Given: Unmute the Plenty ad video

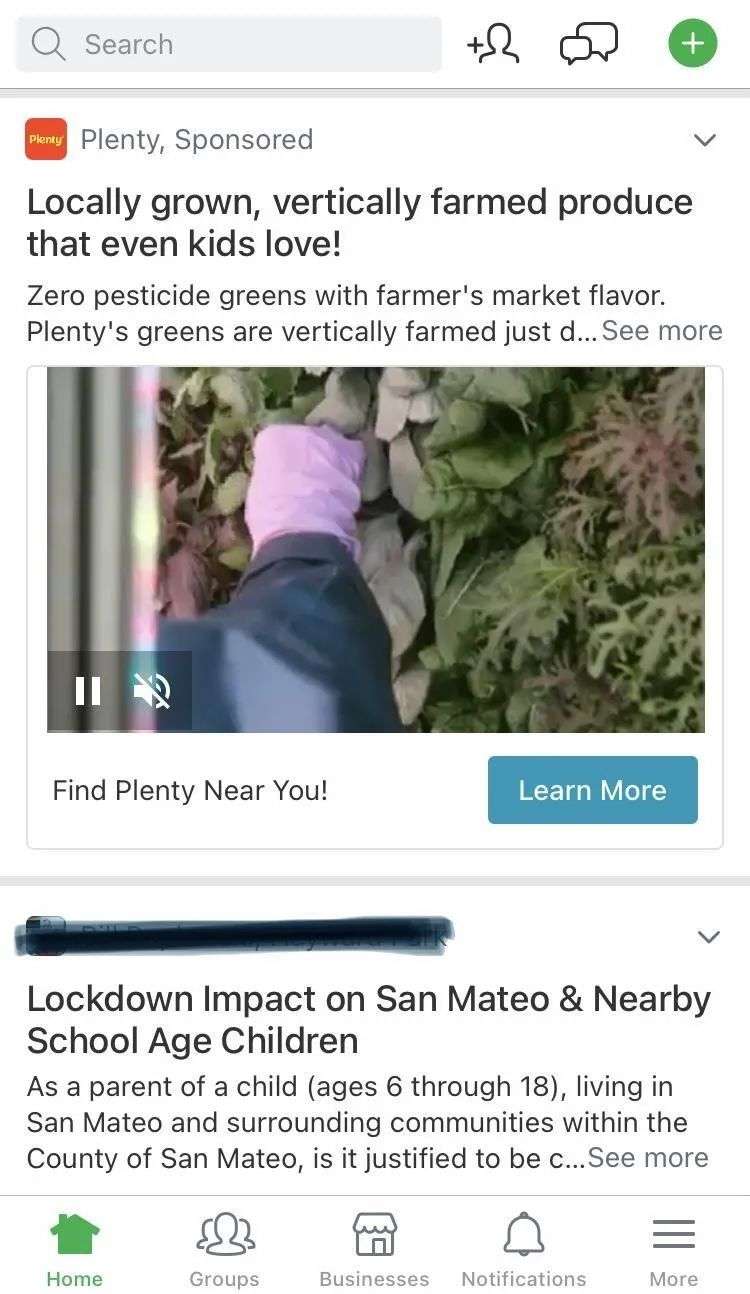Looking at the screenshot, I should [x=152, y=690].
